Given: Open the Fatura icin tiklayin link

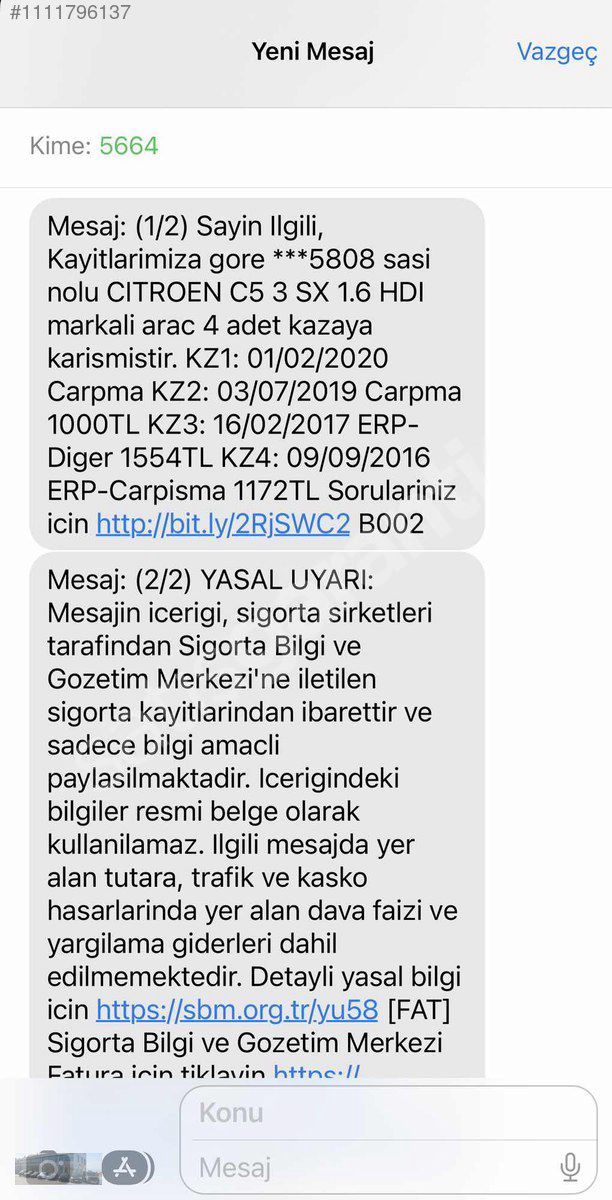Looking at the screenshot, I should click(316, 1074).
